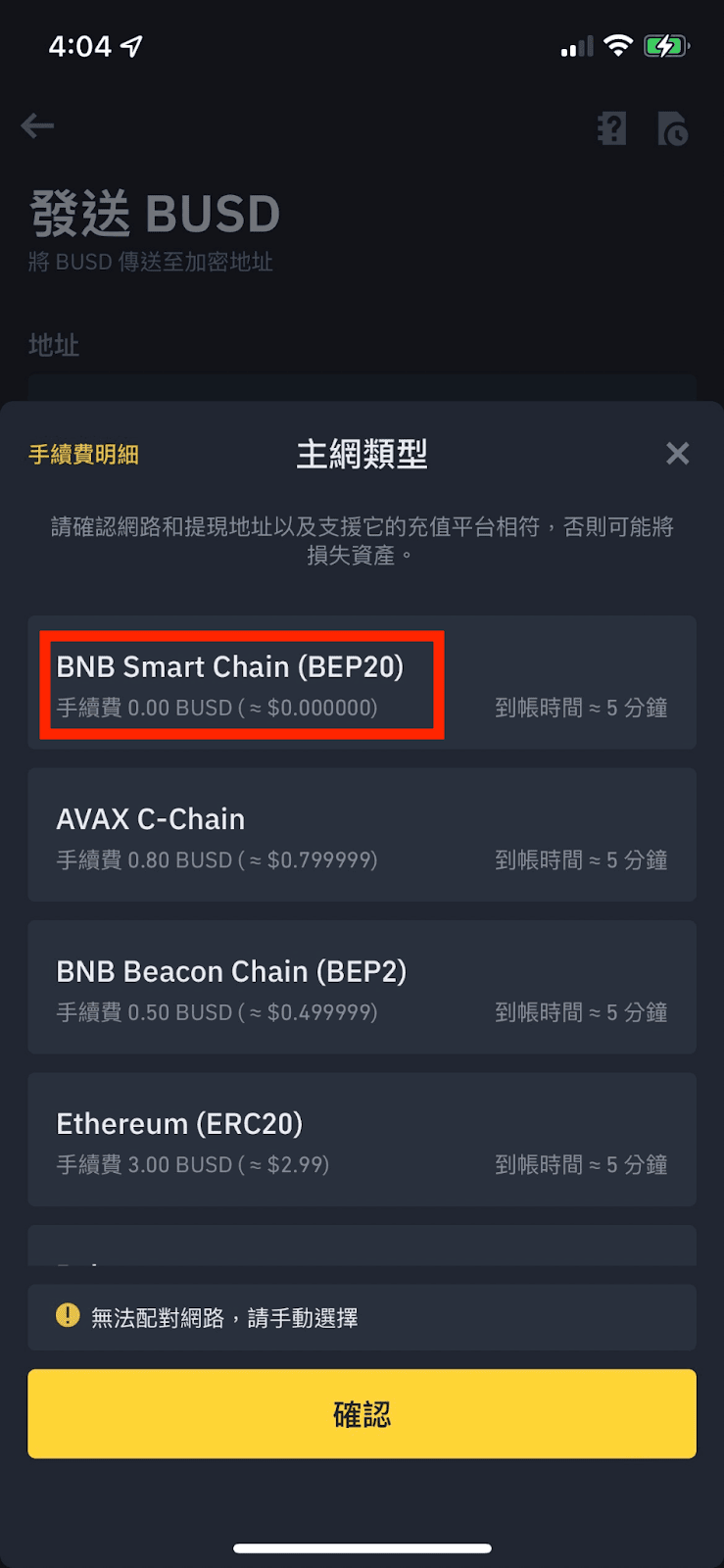Choose AVAX C-Chain network

pos(362,835)
